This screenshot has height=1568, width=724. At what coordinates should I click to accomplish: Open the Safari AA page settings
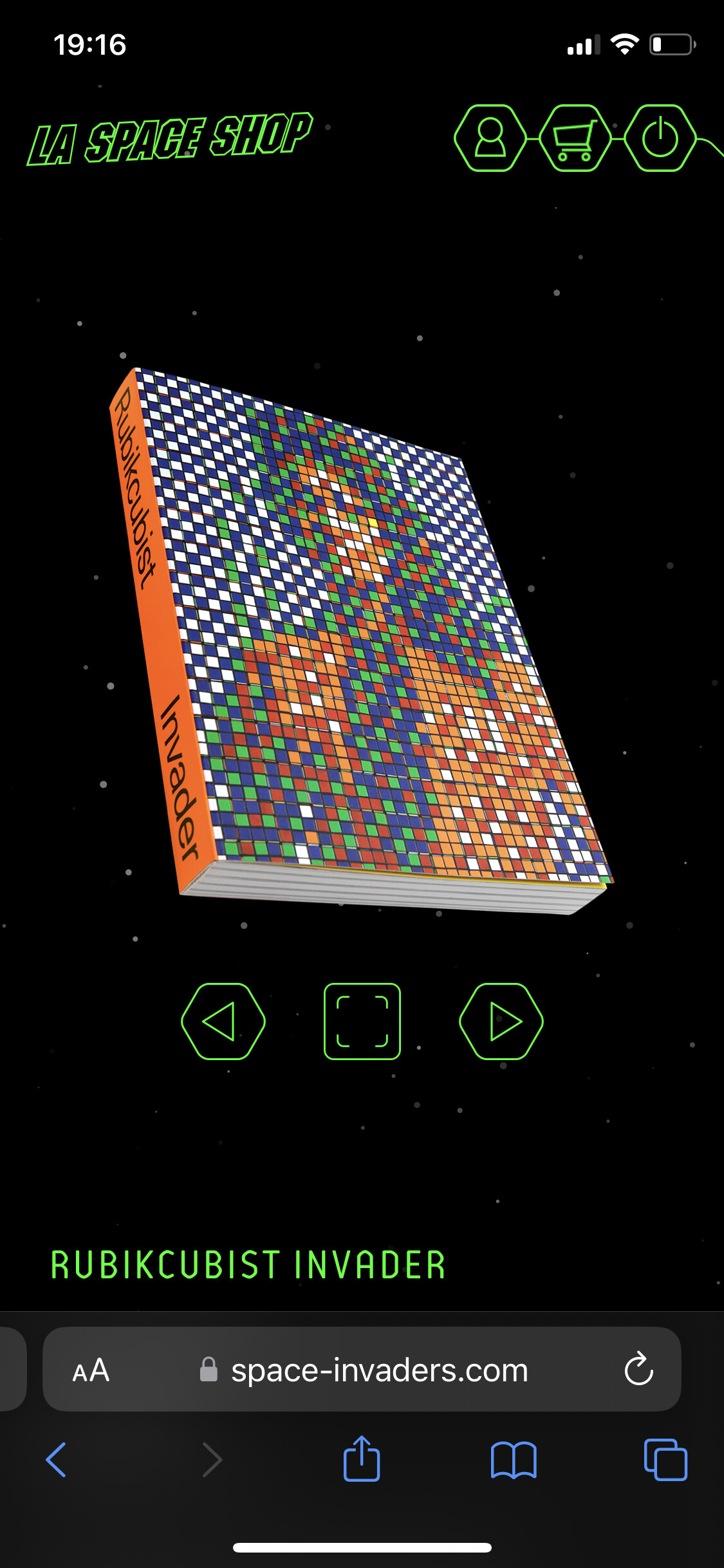[91, 1370]
